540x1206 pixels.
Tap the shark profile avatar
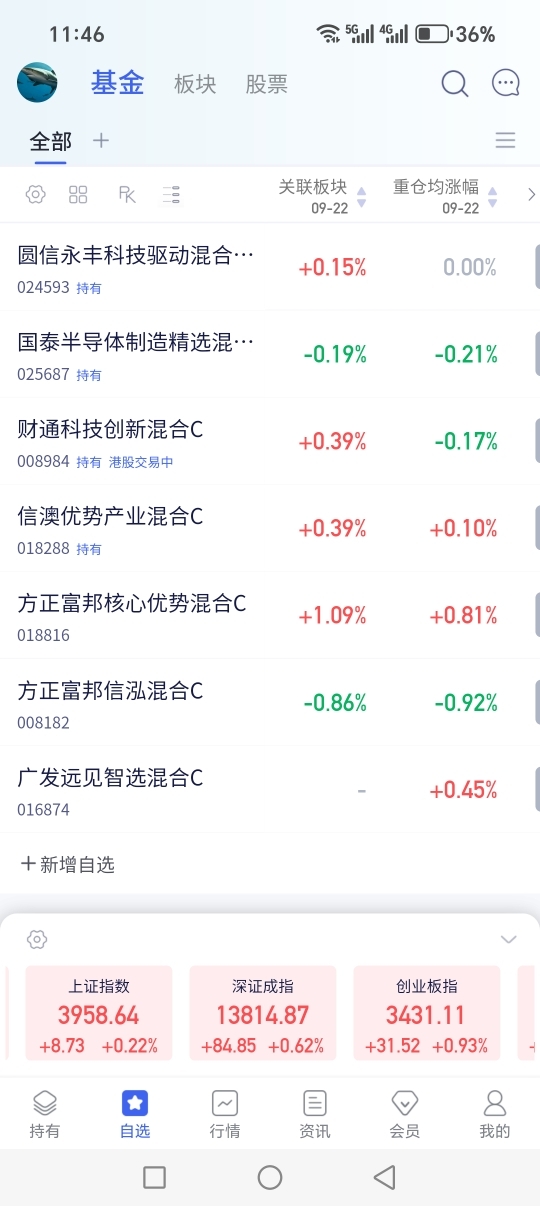coord(37,82)
